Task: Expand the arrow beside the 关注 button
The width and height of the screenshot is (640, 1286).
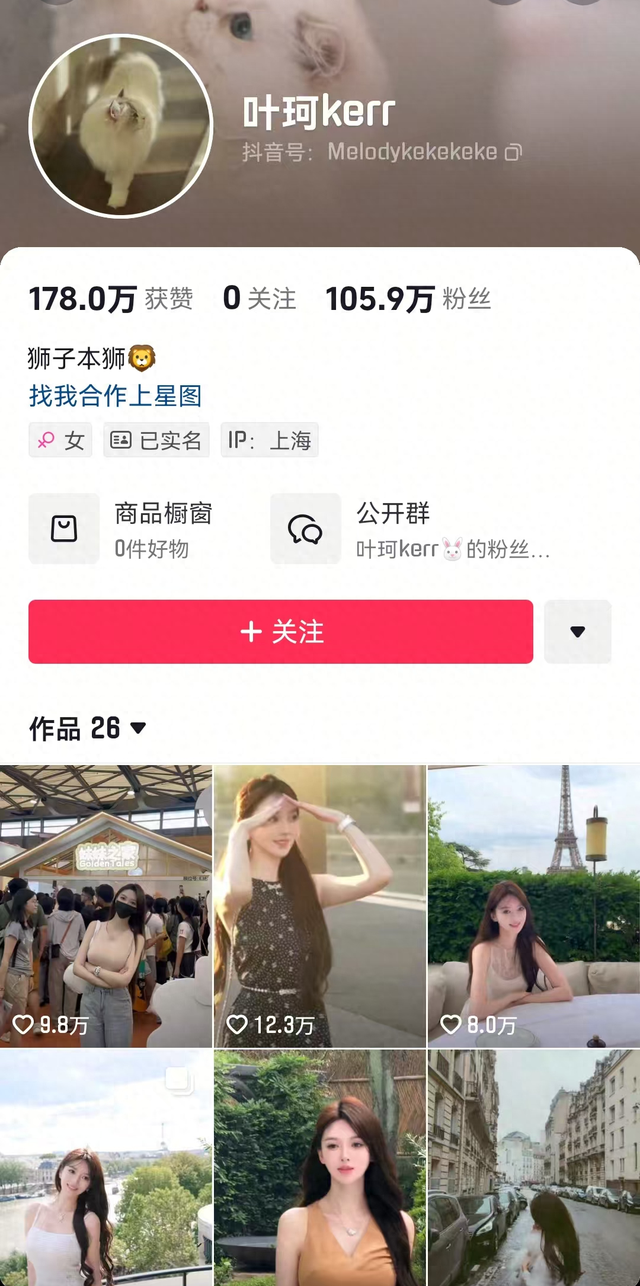Action: (x=577, y=632)
